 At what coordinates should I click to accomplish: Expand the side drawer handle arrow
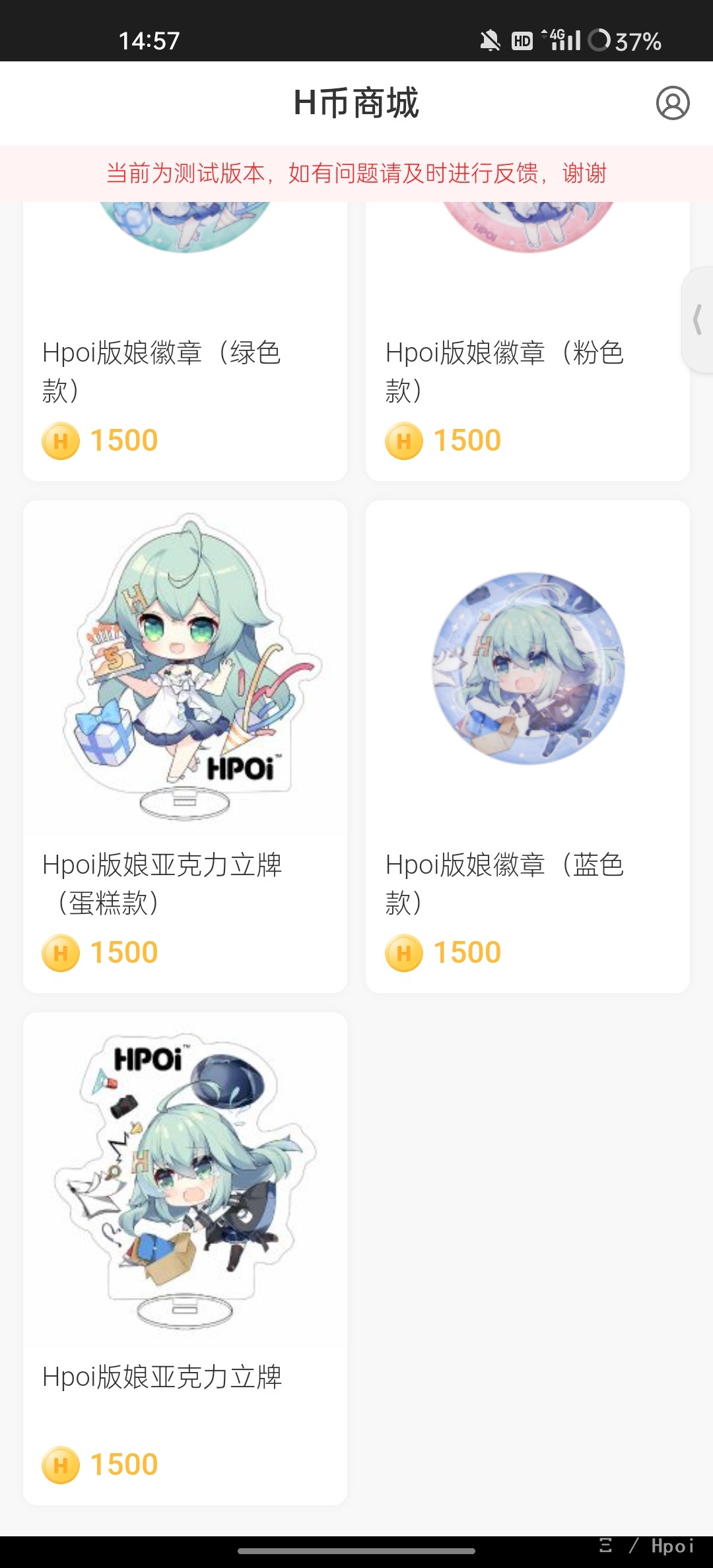[x=697, y=320]
